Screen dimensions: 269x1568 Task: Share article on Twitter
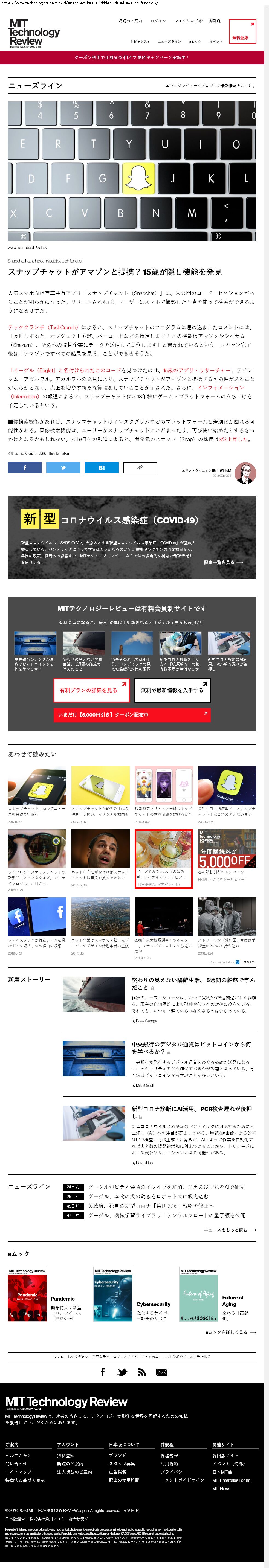point(63,467)
